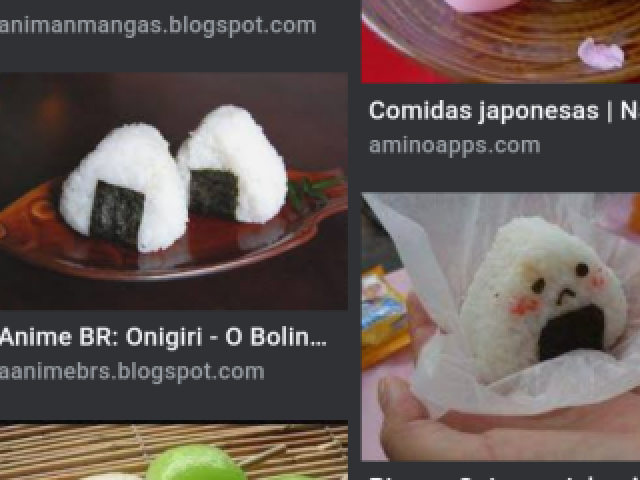Open the green mochi image result
640x480 pixels.
coord(173,455)
